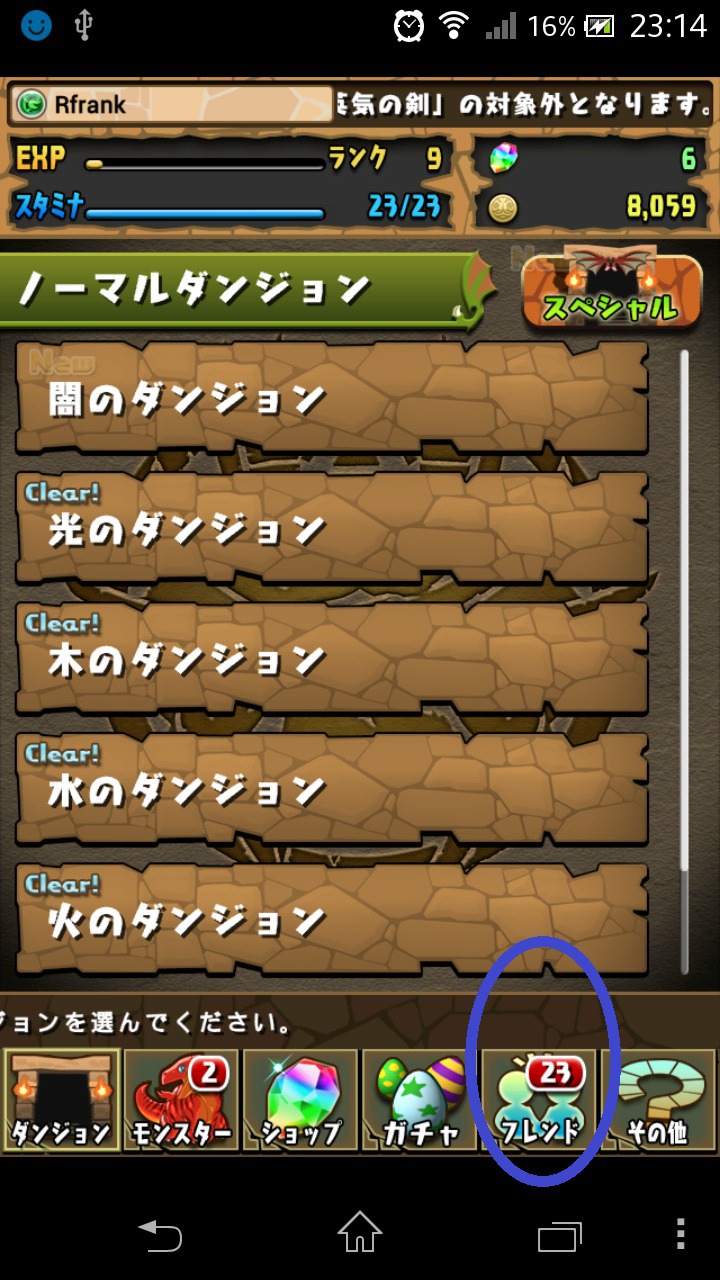The width and height of the screenshot is (720, 1280).
Task: Go to the Android home screen
Action: pyautogui.click(x=360, y=1233)
